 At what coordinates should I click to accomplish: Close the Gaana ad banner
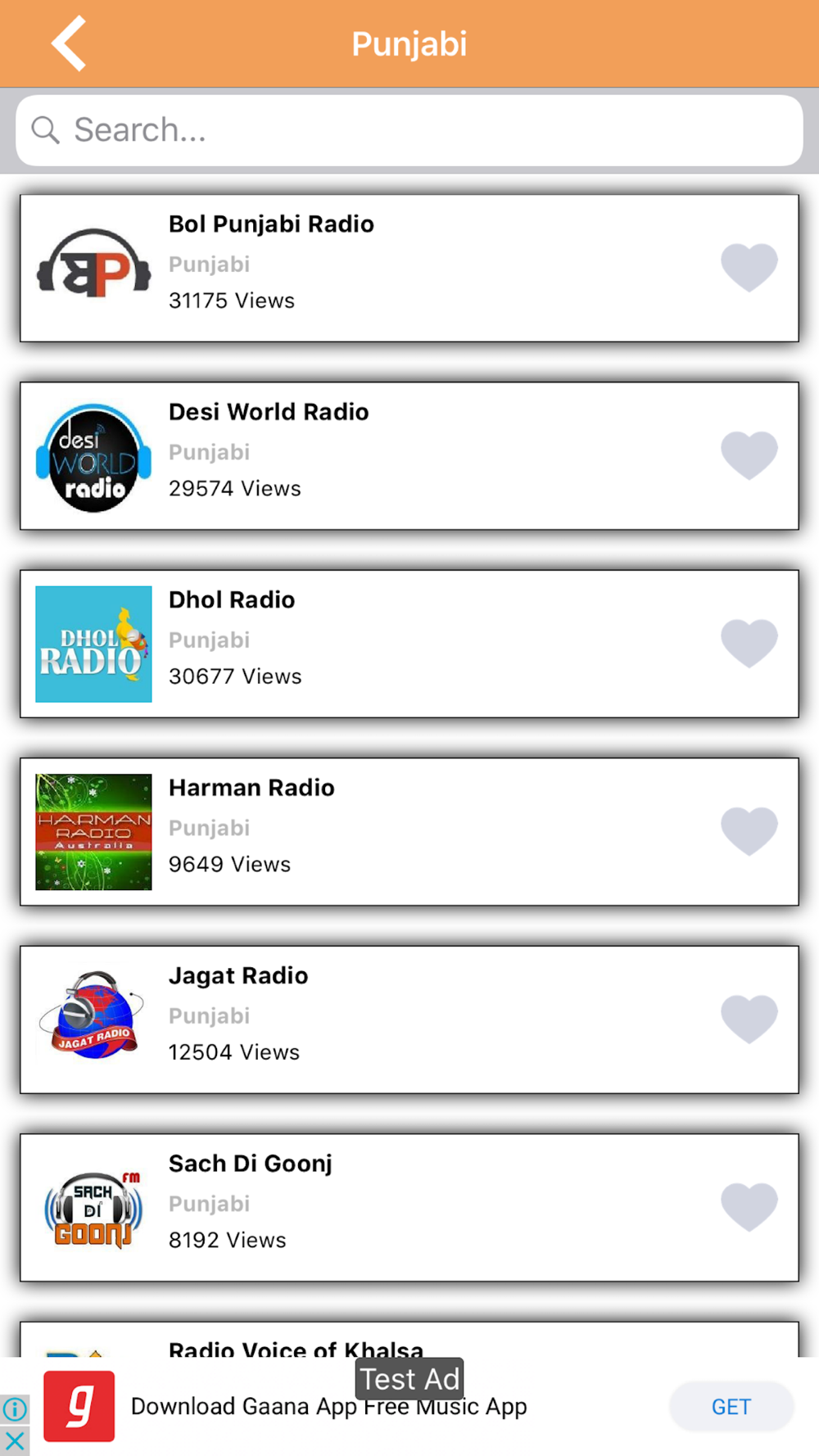coord(15,1440)
